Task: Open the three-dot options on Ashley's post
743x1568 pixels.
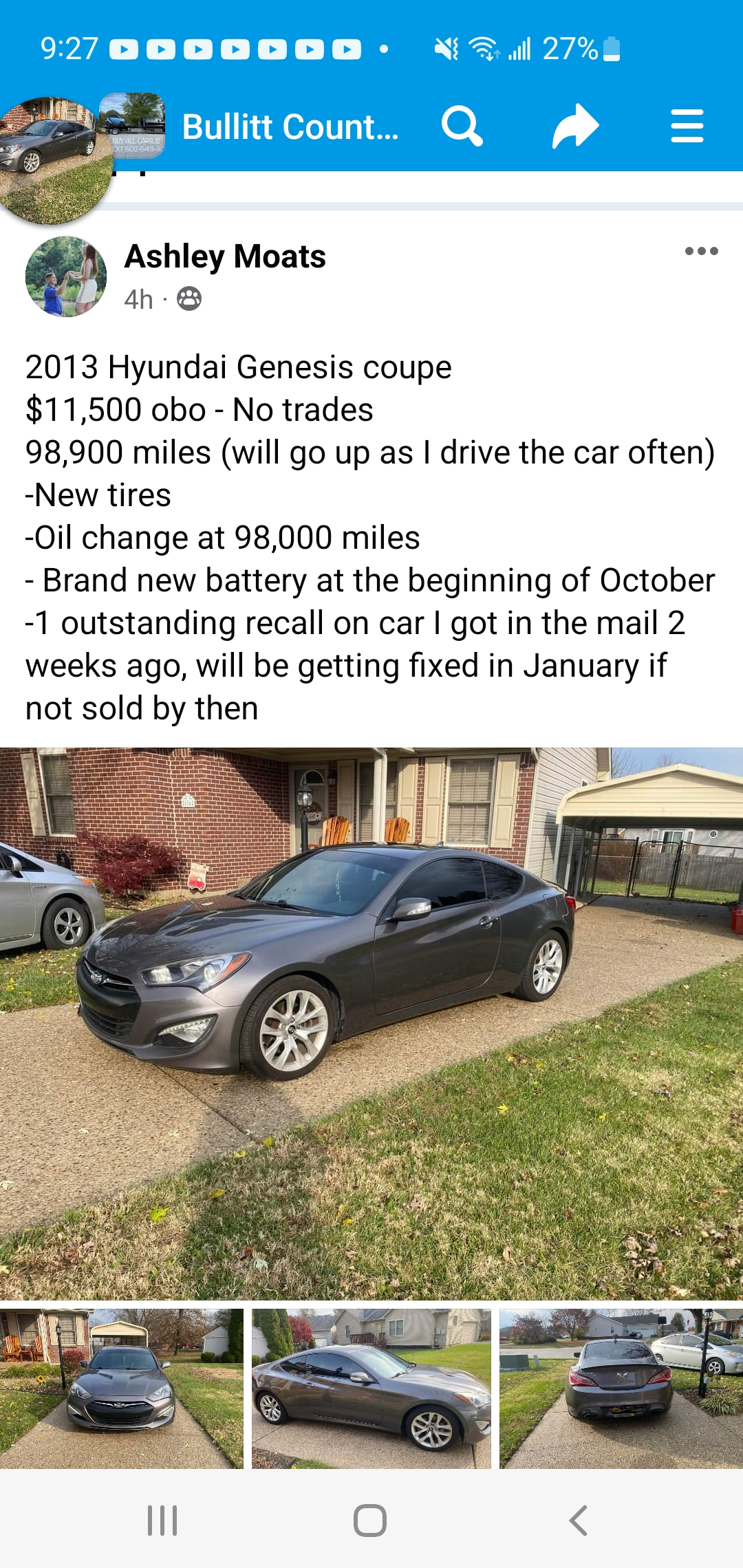Action: point(701,252)
